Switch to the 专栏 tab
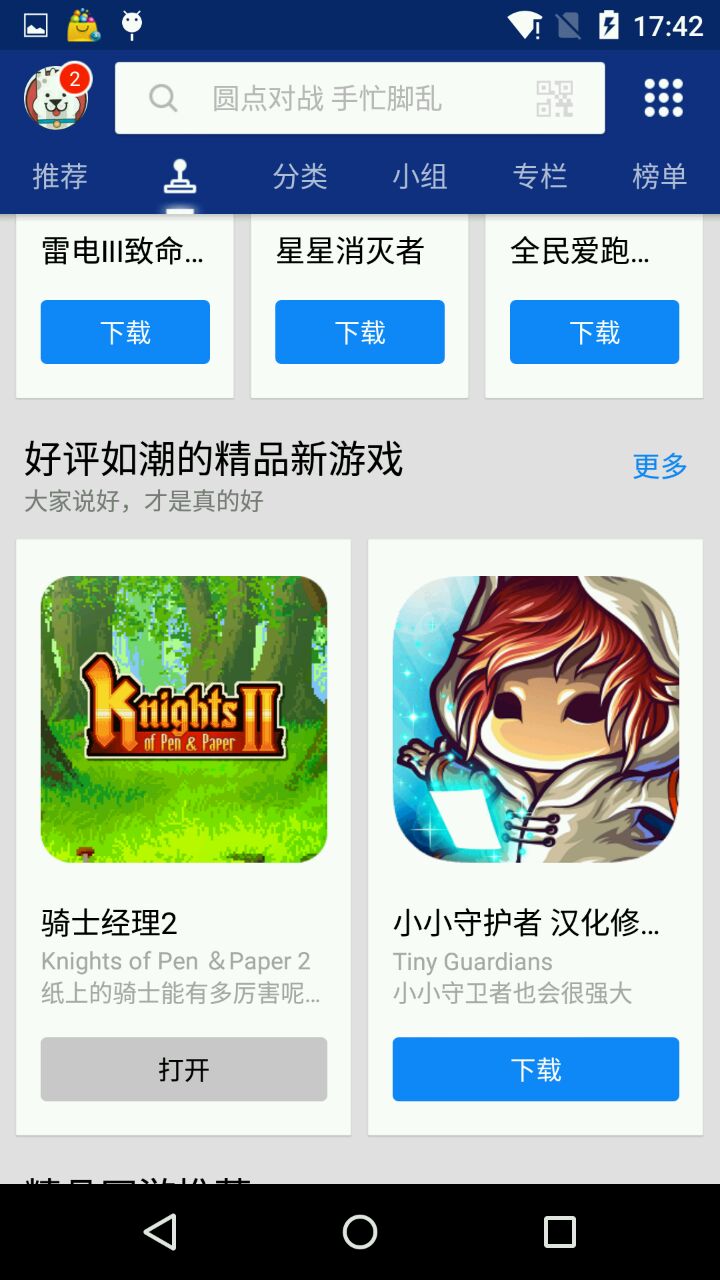720x1280 pixels. coord(540,177)
